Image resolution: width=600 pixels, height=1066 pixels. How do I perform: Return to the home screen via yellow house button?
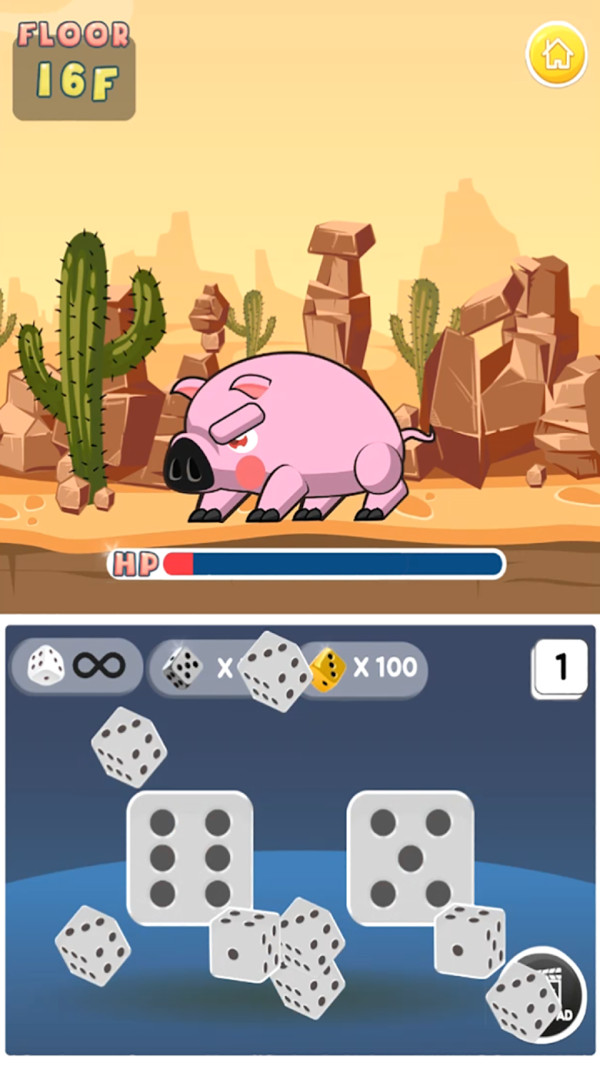tap(557, 55)
